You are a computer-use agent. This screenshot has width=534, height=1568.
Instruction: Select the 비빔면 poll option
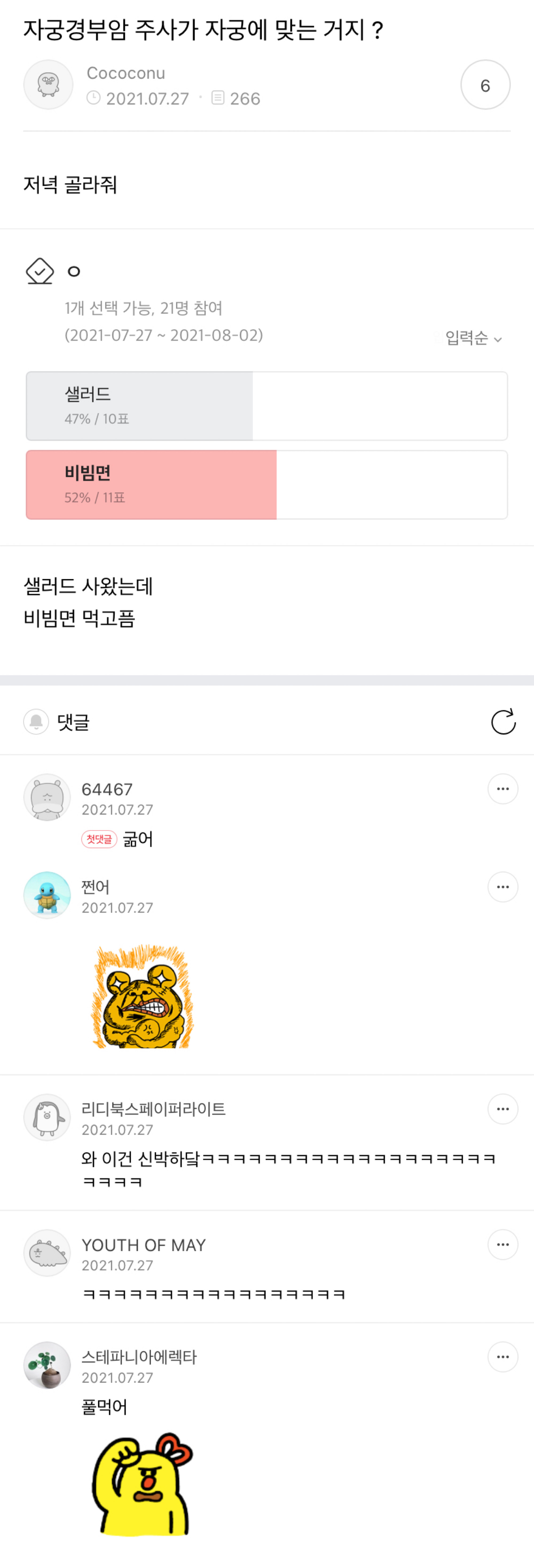pyautogui.click(x=266, y=484)
